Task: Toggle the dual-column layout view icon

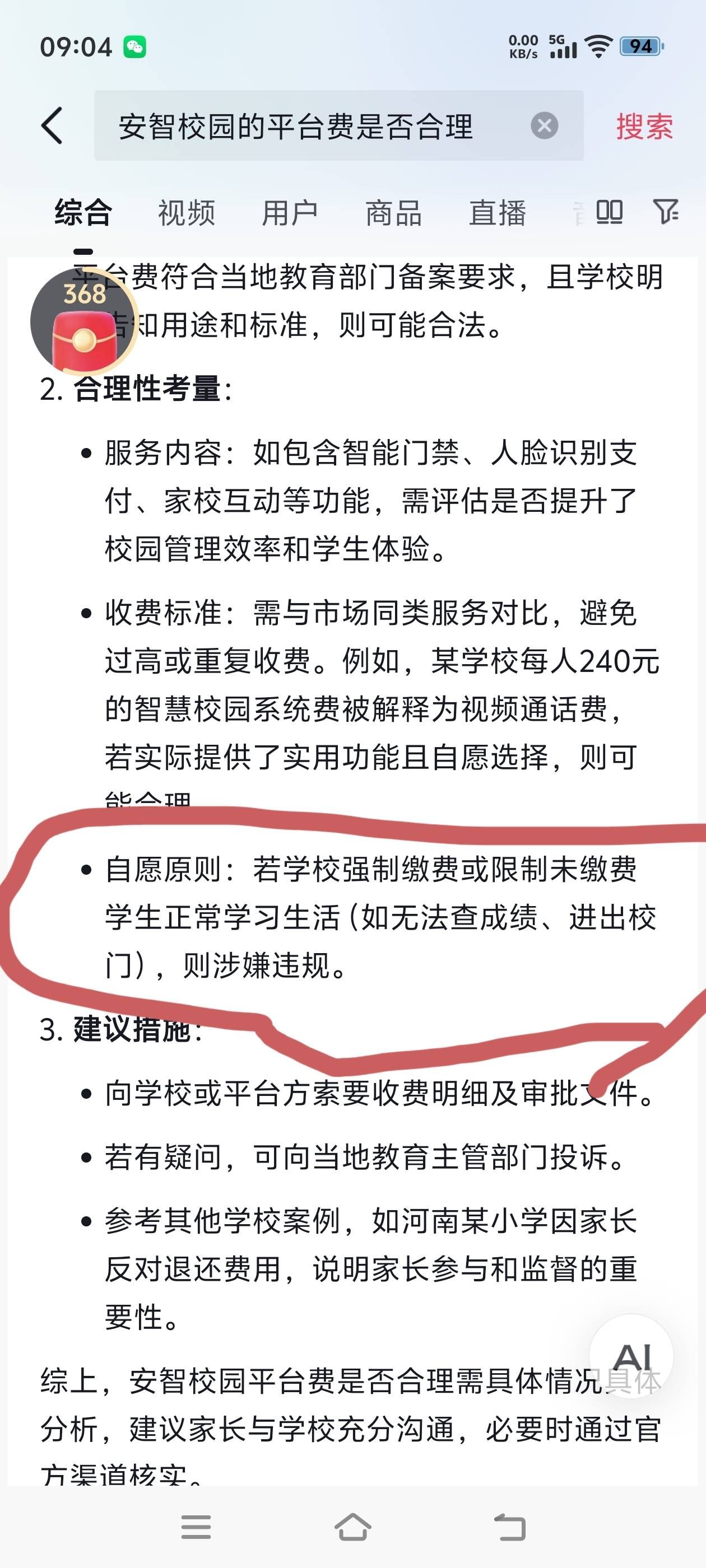Action: (609, 212)
